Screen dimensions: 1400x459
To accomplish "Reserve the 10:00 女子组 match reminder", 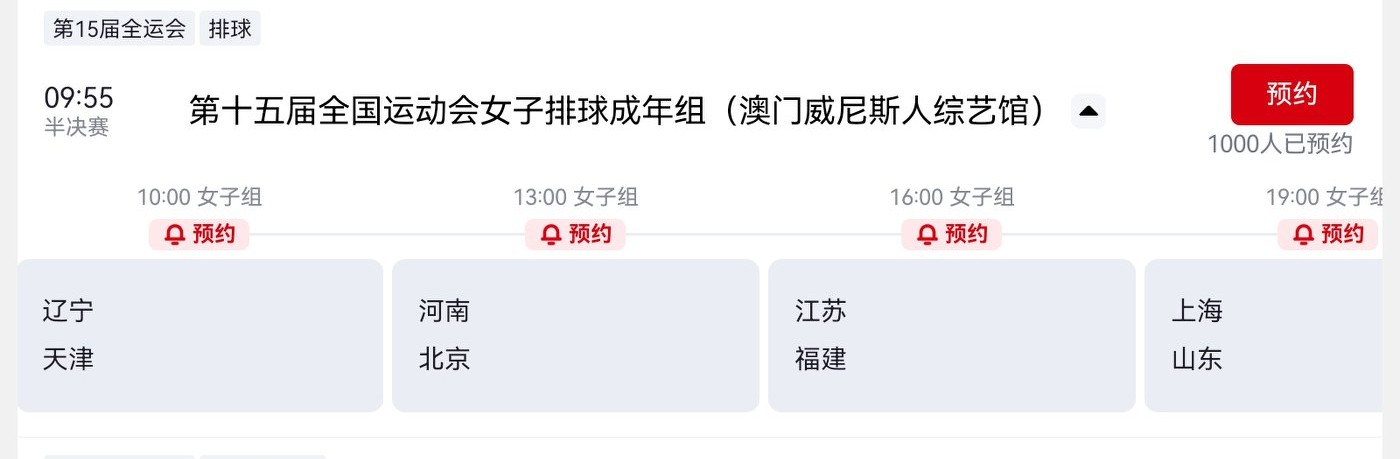I will (199, 234).
